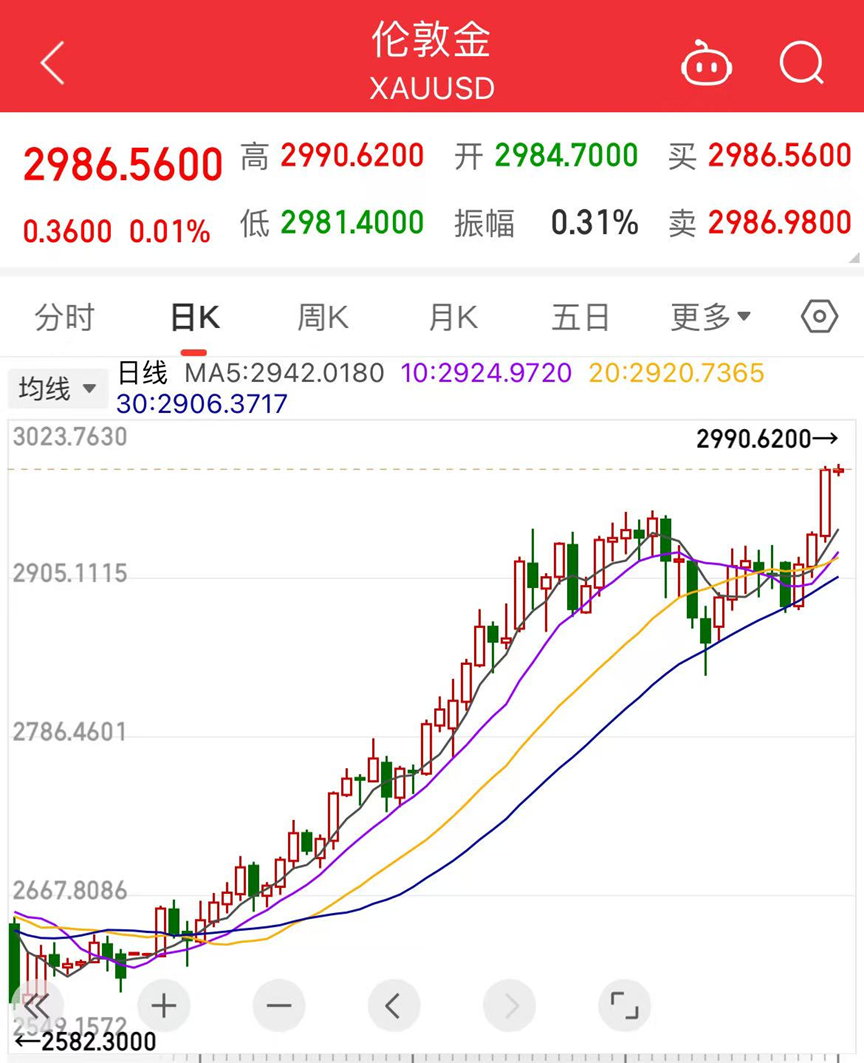Open the robot assistant icon
This screenshot has width=864, height=1063.
click(707, 65)
